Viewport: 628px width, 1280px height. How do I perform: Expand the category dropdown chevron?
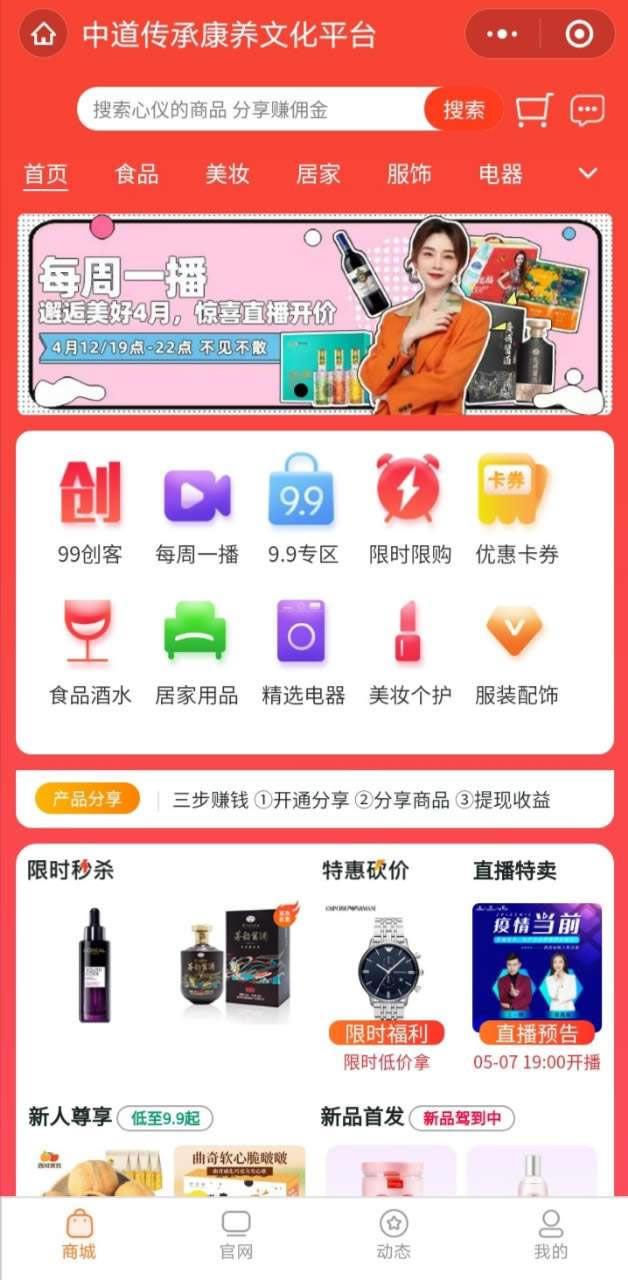click(x=588, y=174)
